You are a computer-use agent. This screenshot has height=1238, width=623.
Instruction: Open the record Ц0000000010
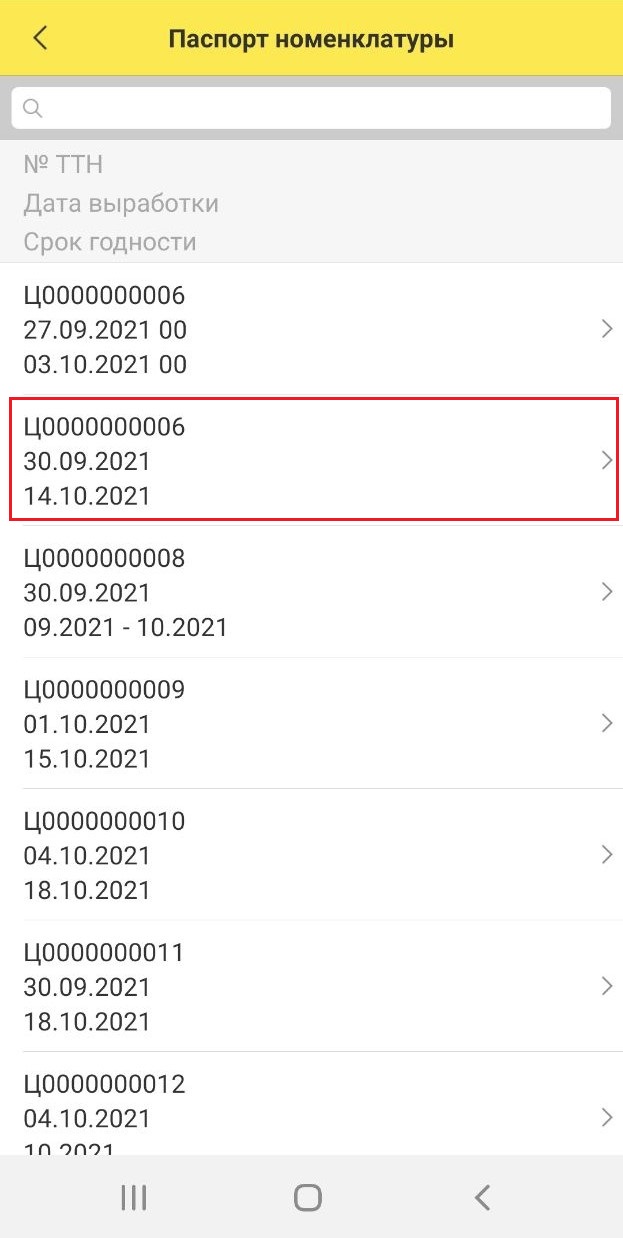point(311,855)
